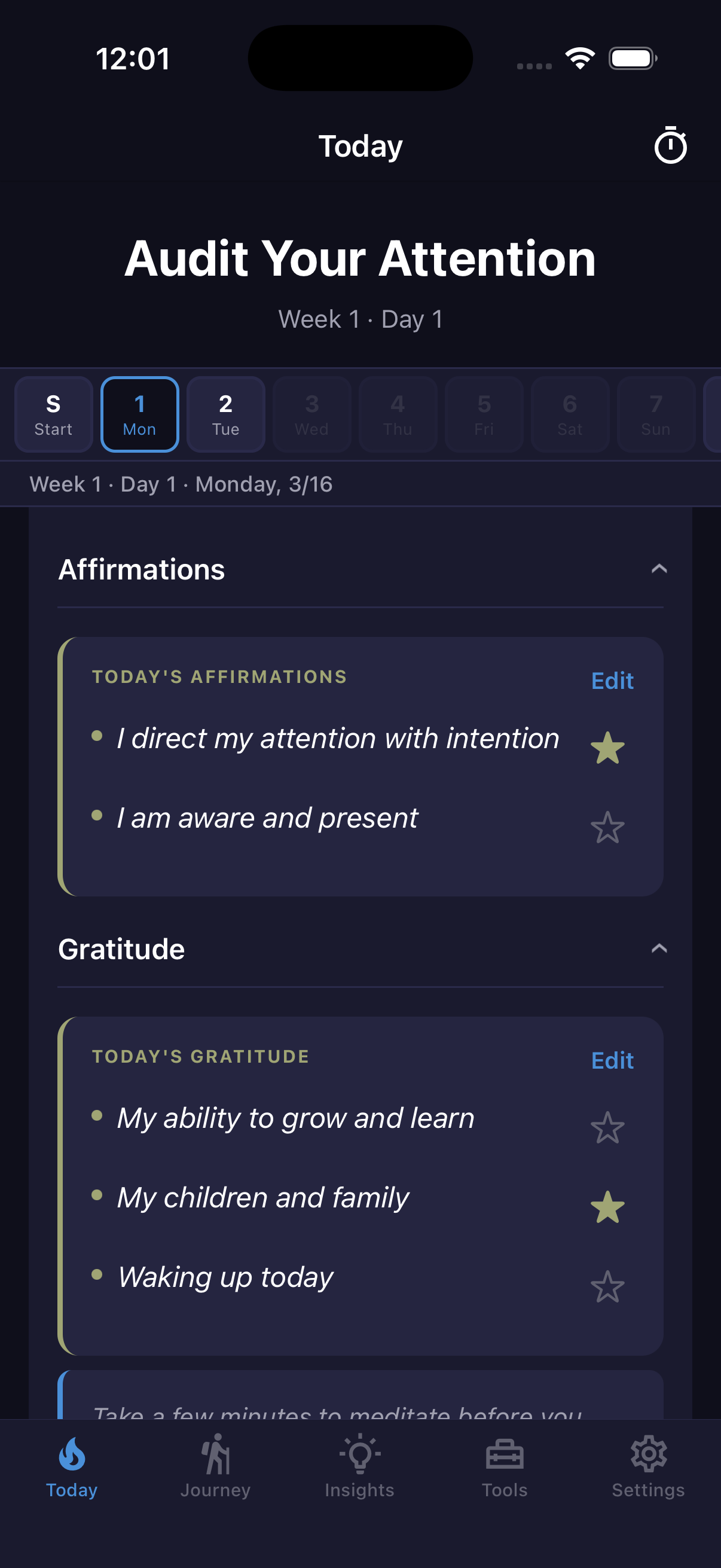Edit today's gratitude list
Screen dimensions: 721x1568
612,1060
